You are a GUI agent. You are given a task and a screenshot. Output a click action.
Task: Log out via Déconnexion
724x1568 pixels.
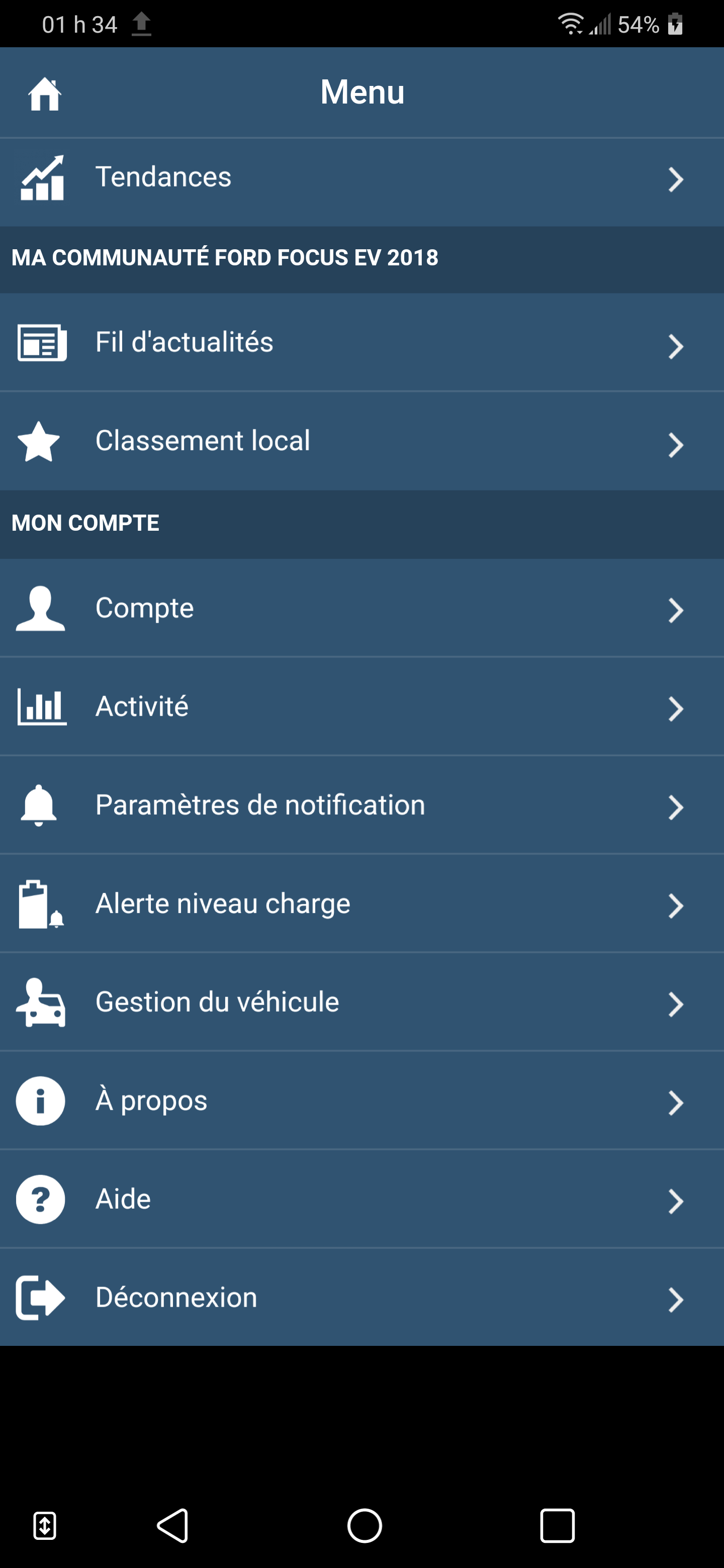click(x=361, y=1298)
